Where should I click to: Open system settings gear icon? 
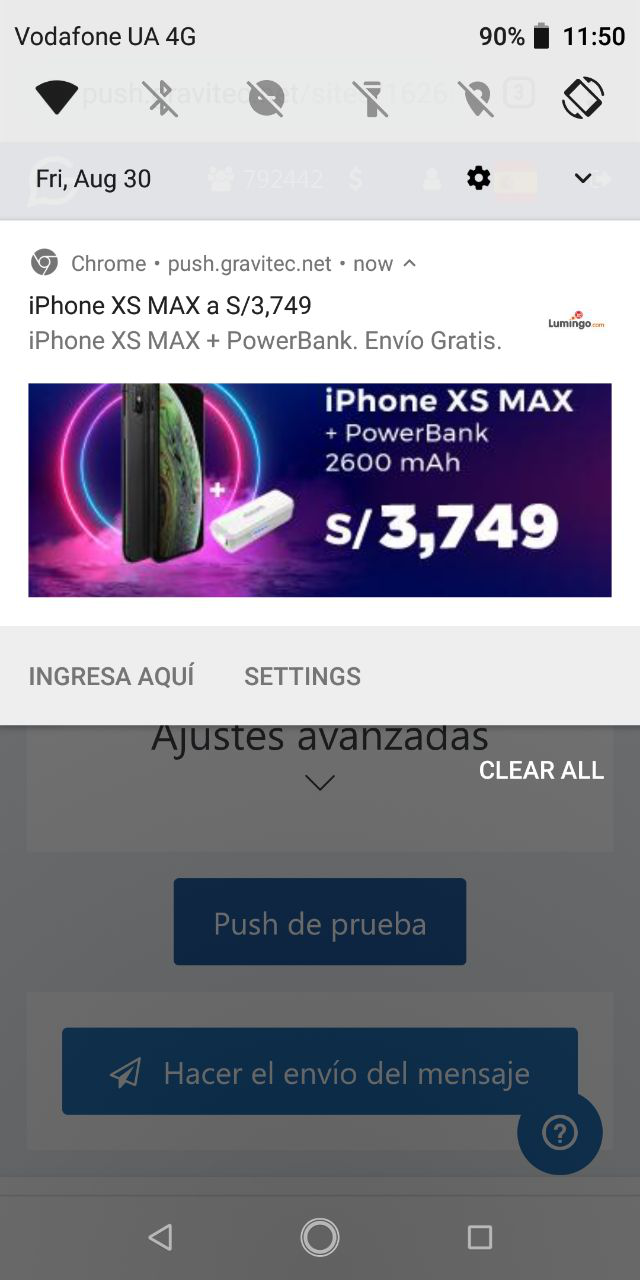tap(479, 179)
